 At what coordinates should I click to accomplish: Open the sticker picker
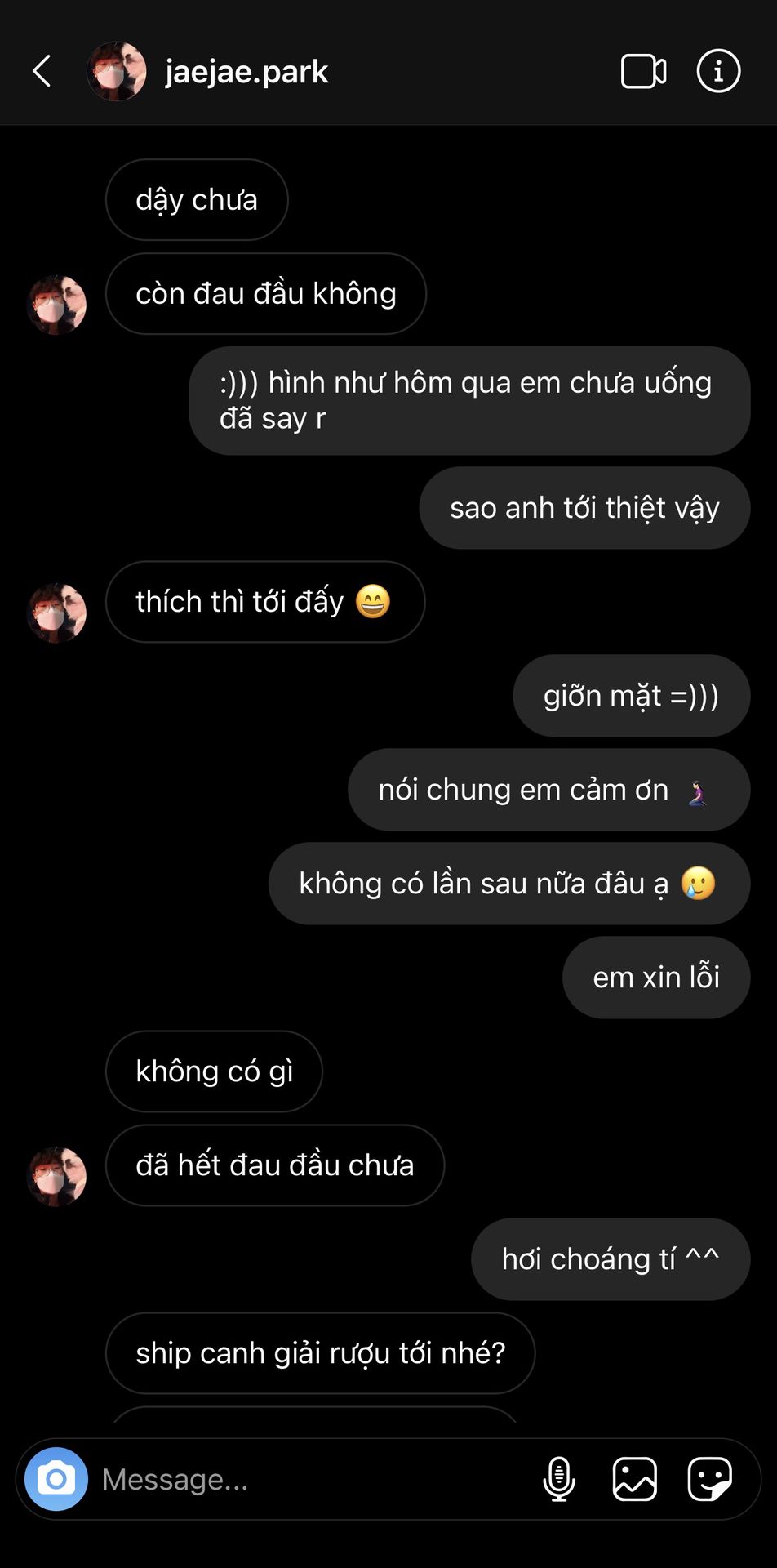tap(709, 1479)
